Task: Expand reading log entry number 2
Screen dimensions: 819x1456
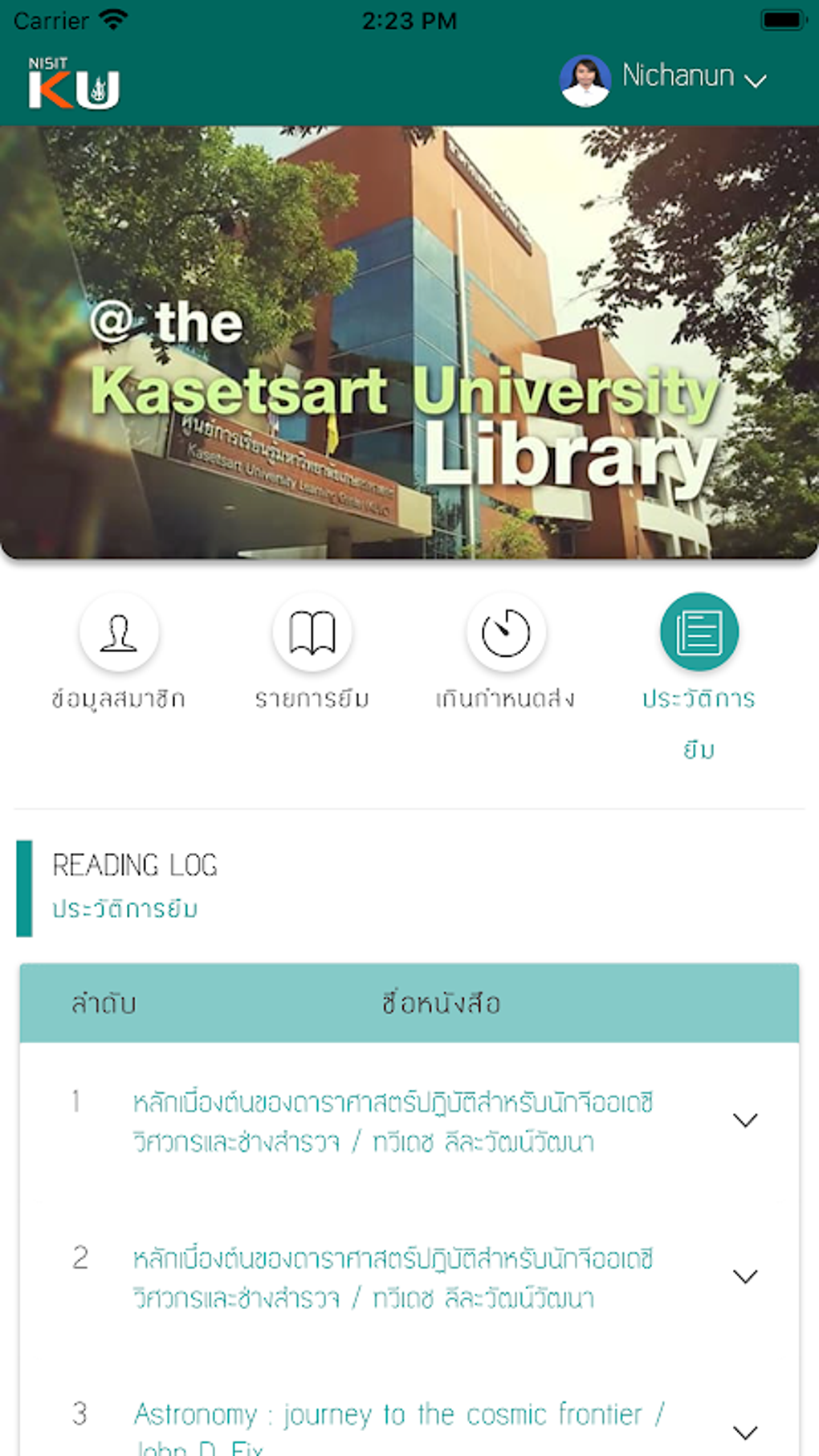Action: (x=746, y=1276)
